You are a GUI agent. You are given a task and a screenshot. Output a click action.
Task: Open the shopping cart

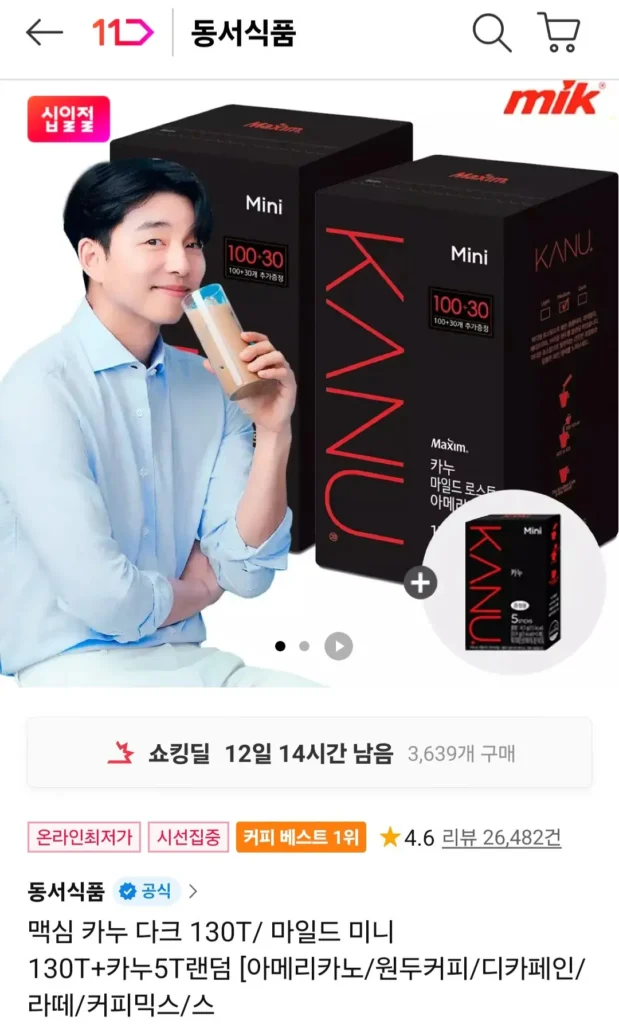[x=558, y=33]
